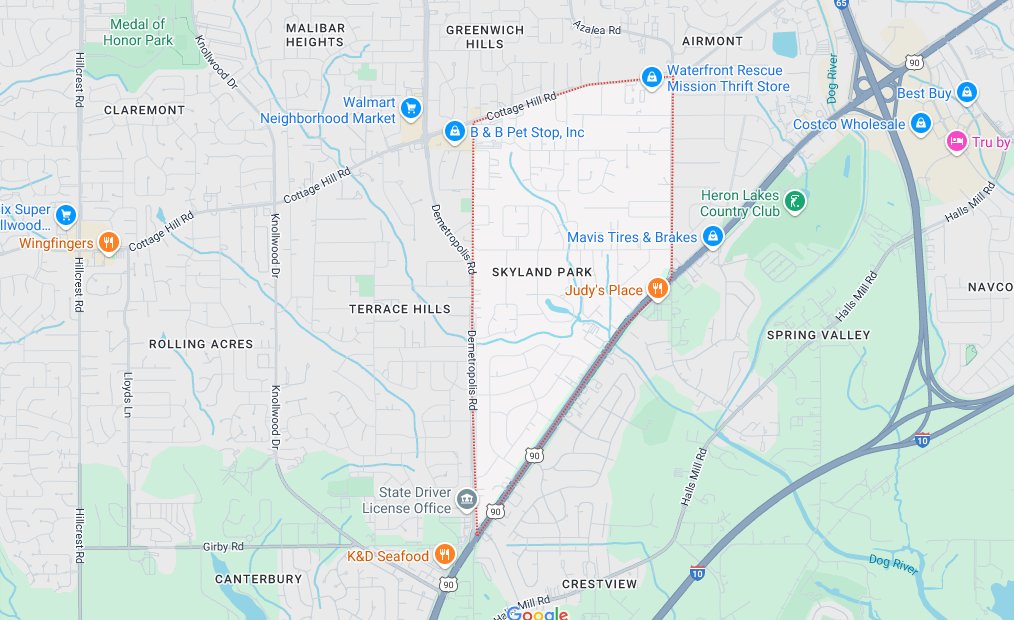Tap the Mavis Tires & Brakes pin
The height and width of the screenshot is (620, 1014).
713,237
